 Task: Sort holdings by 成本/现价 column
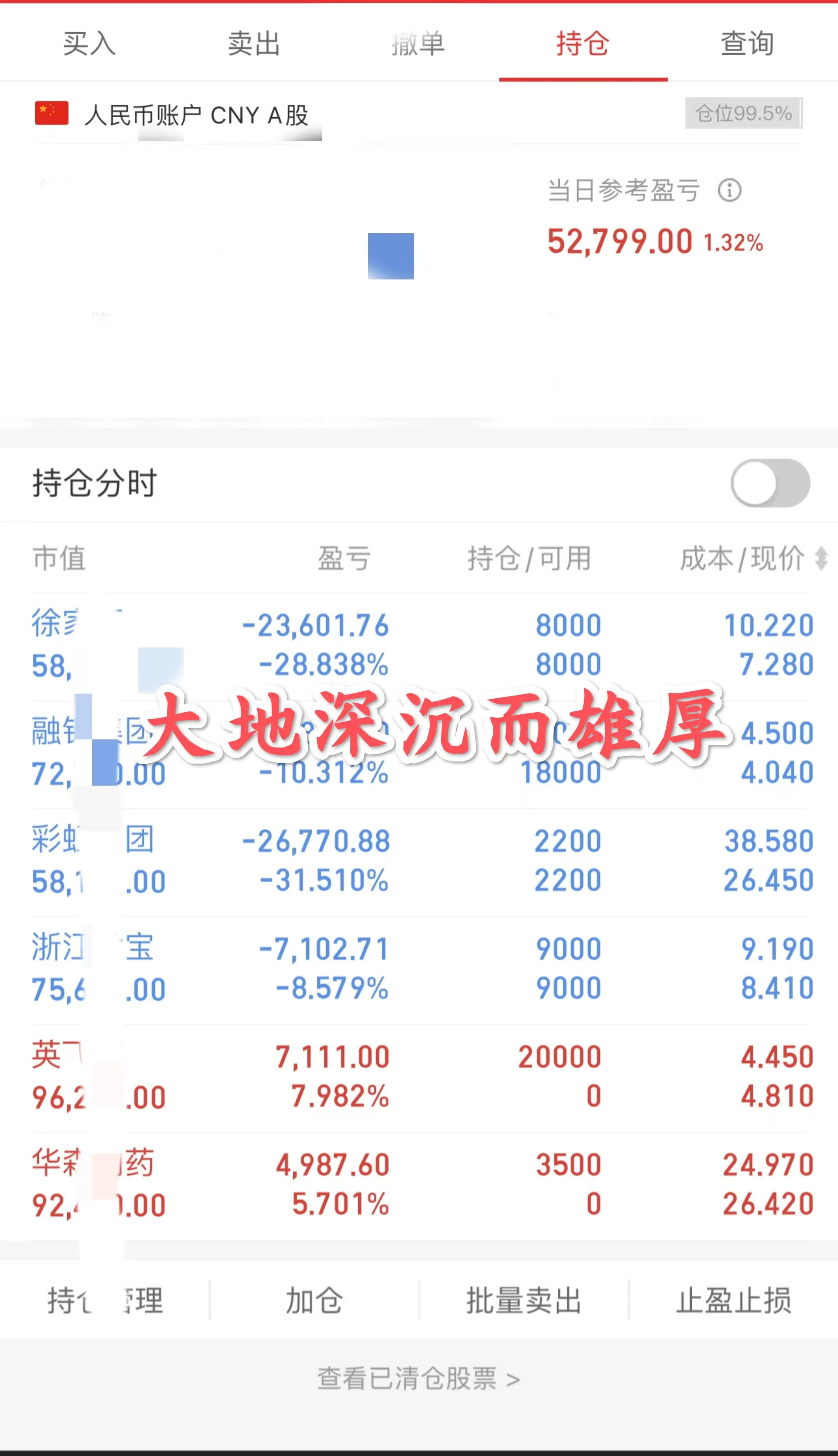coord(753,558)
